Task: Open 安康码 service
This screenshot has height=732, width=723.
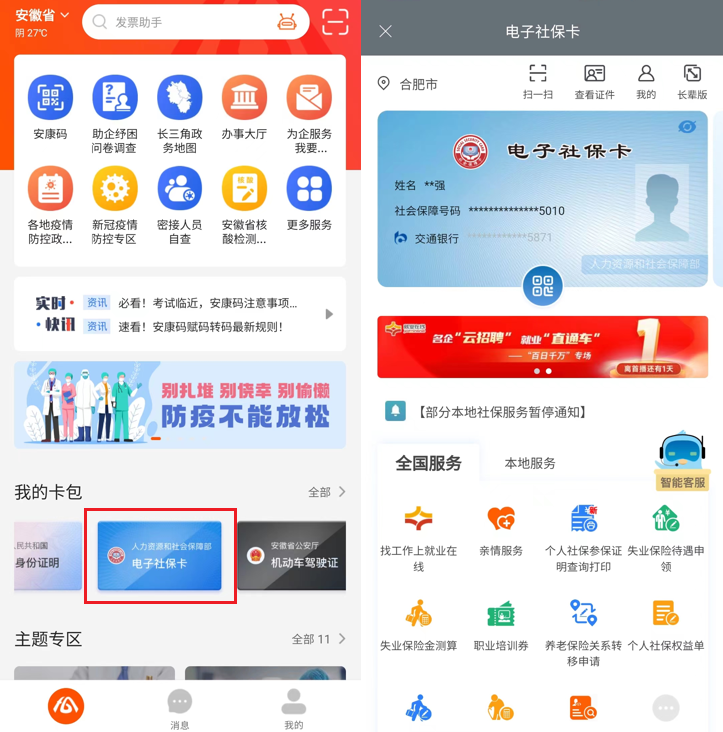Action: tap(50, 108)
